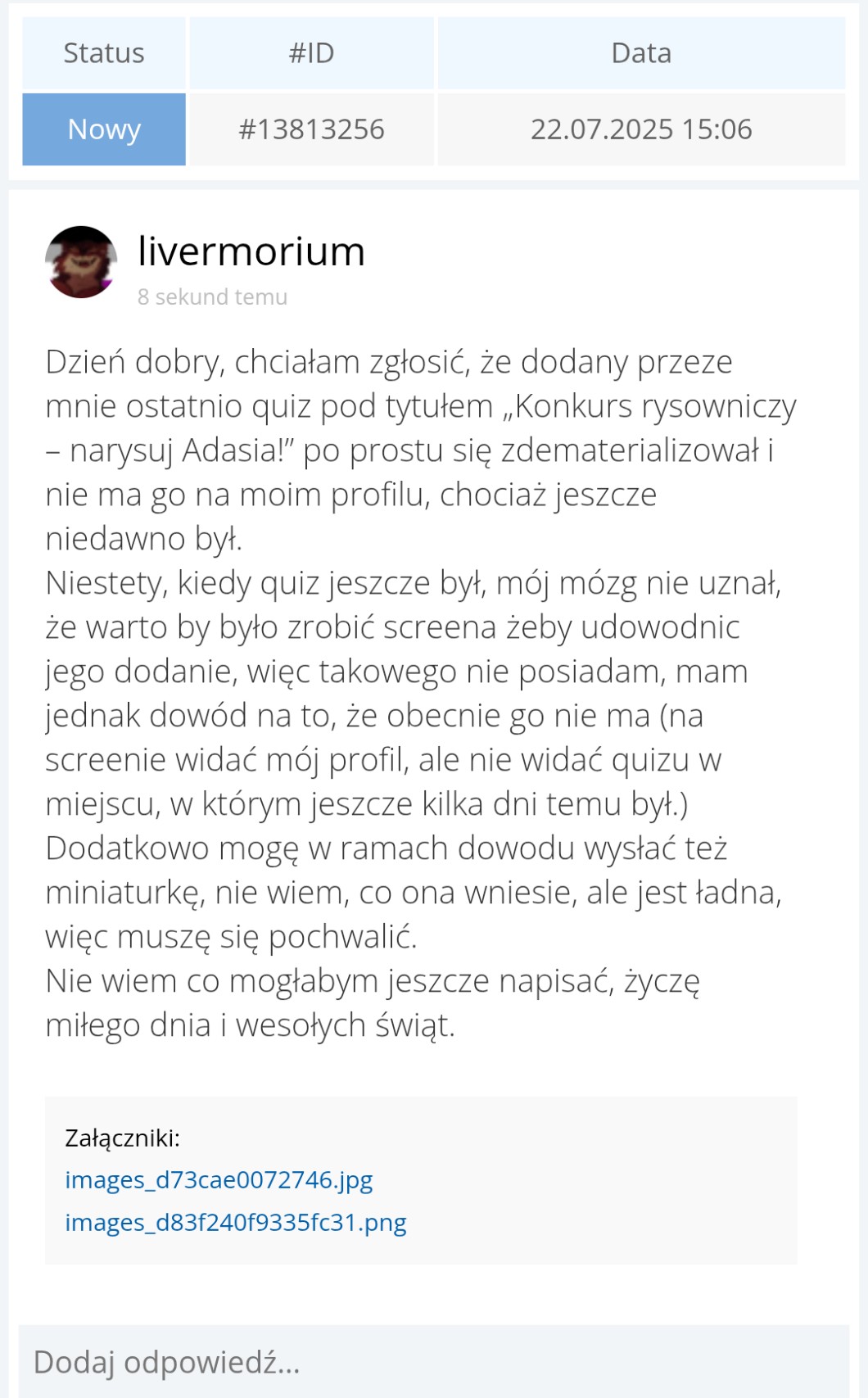Open the livermorium username link
Screen dimensions: 868x1398
(251, 251)
